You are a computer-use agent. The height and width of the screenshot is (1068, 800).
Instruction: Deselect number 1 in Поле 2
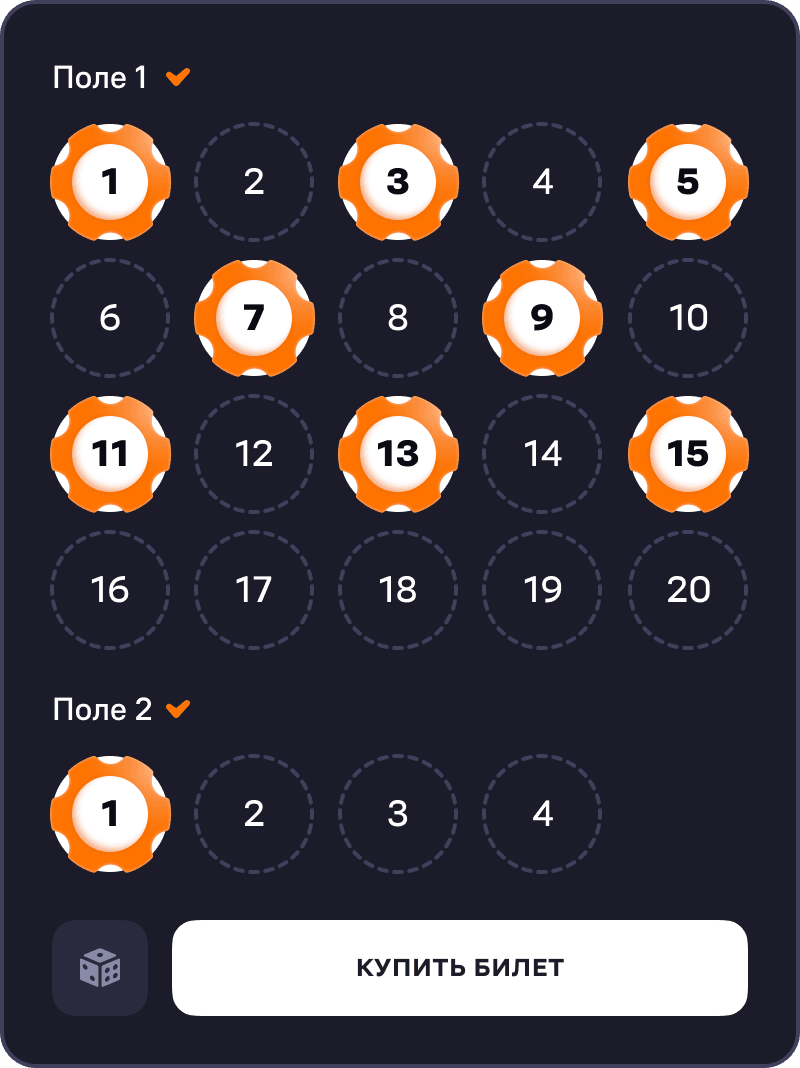click(110, 814)
